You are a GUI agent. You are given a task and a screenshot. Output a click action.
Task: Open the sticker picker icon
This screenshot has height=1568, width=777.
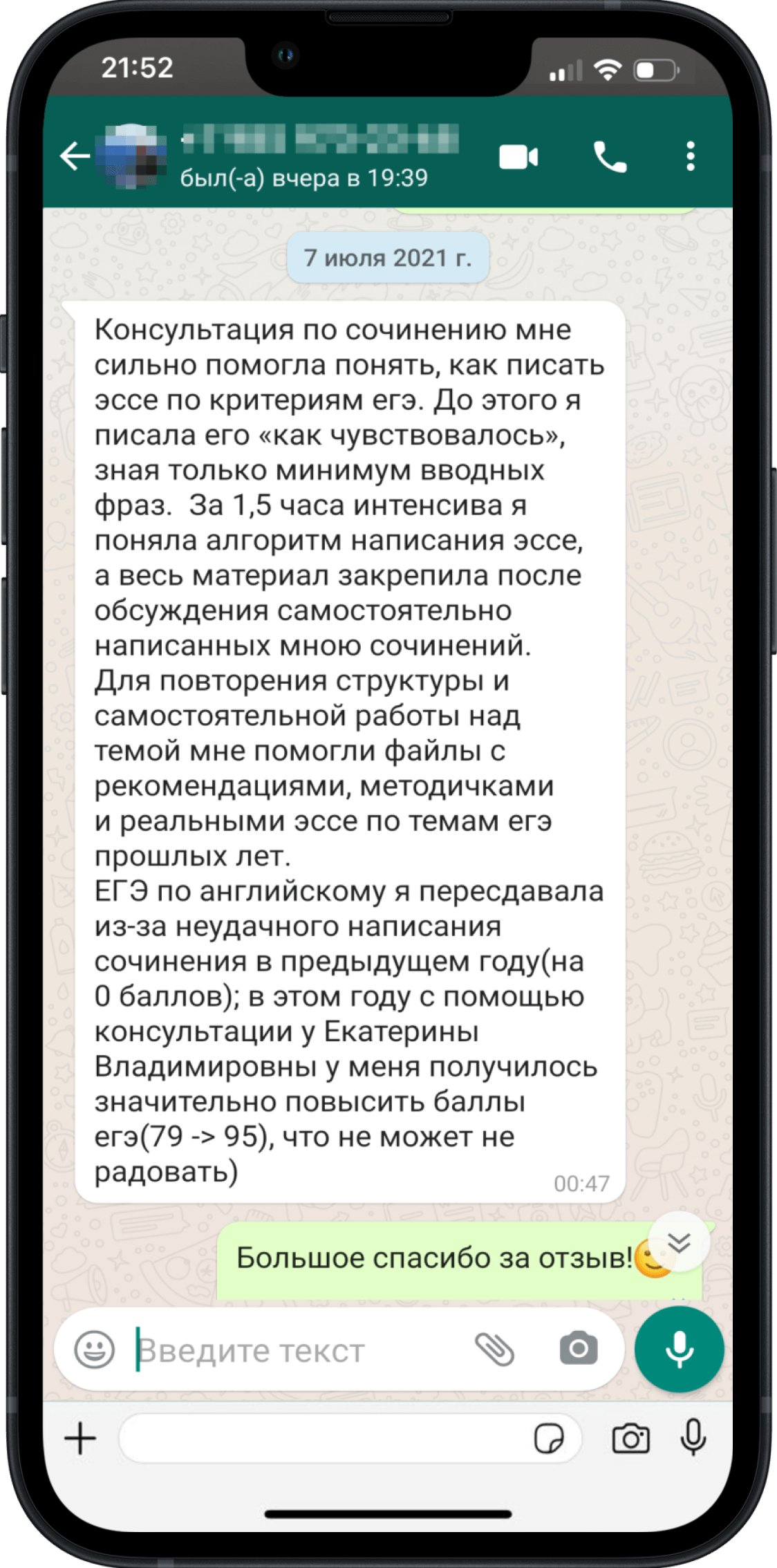click(549, 1439)
